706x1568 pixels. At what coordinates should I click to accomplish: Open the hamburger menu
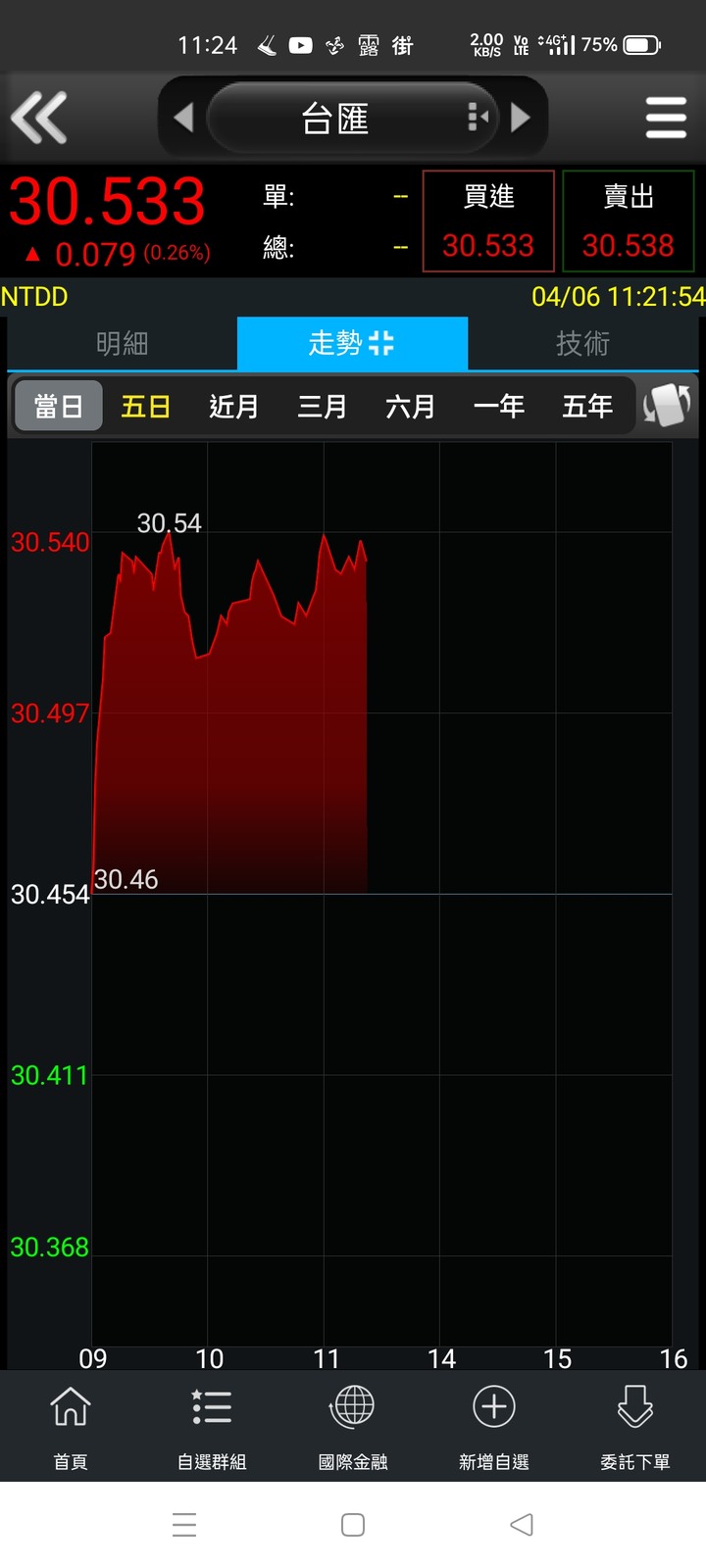pos(666,119)
